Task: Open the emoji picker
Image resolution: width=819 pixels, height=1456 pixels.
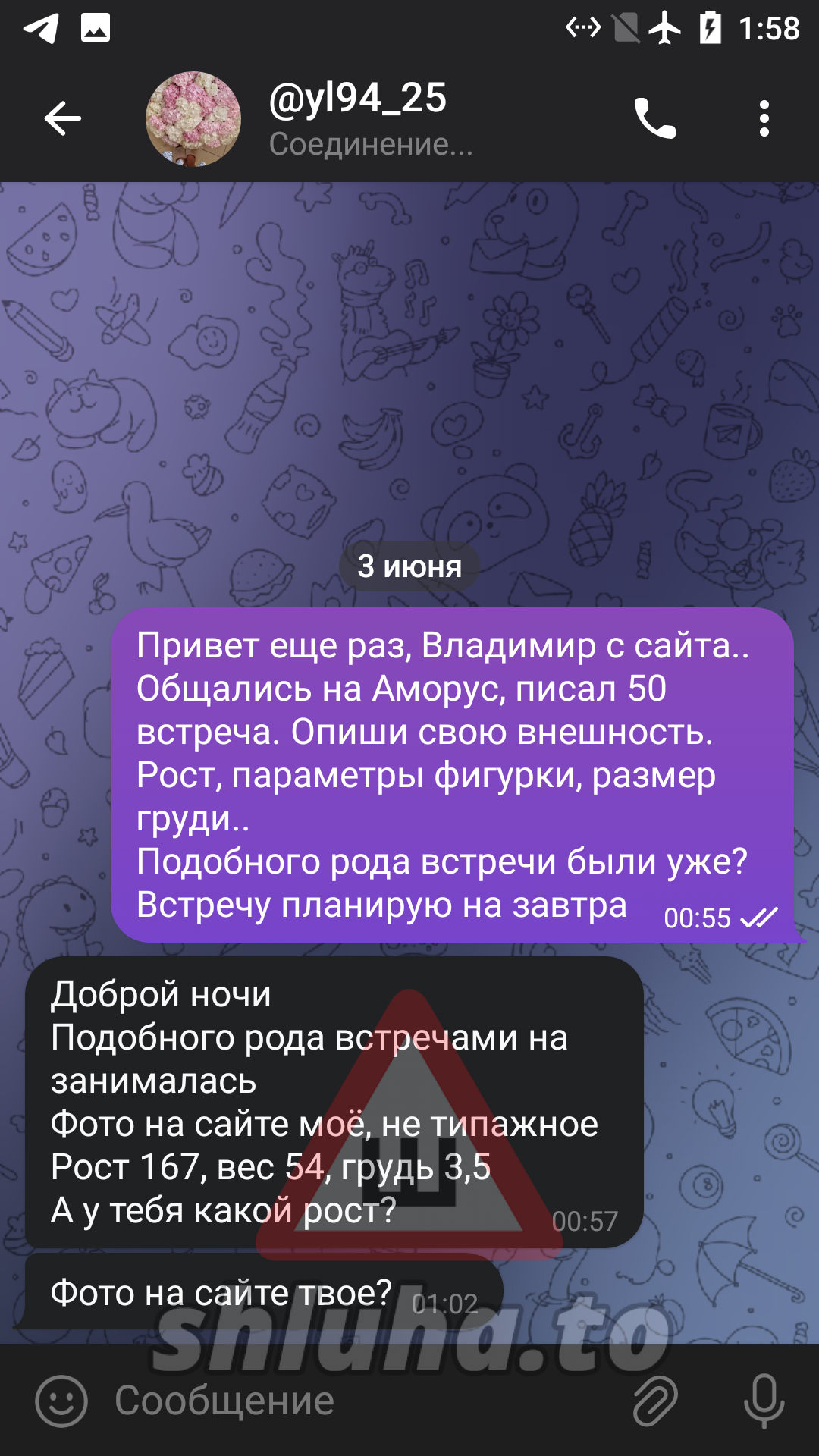Action: click(61, 1401)
